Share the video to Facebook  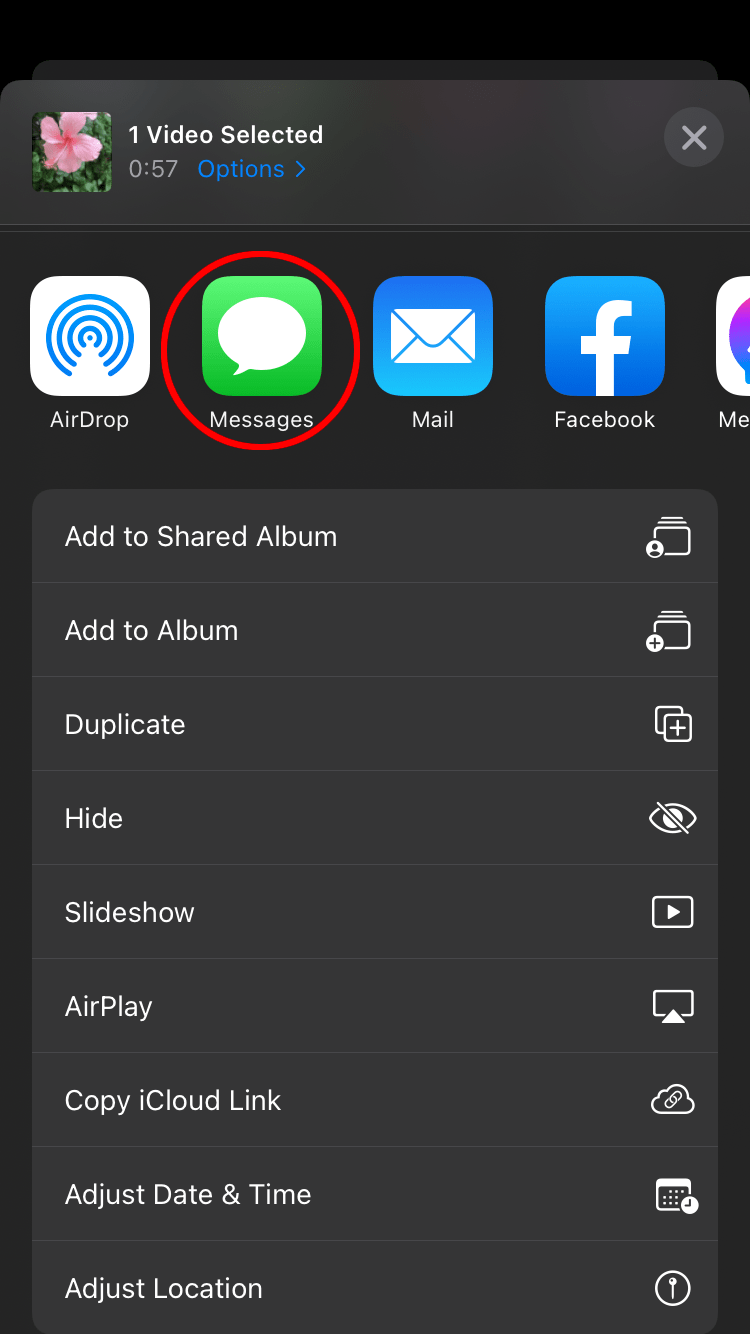tap(604, 336)
